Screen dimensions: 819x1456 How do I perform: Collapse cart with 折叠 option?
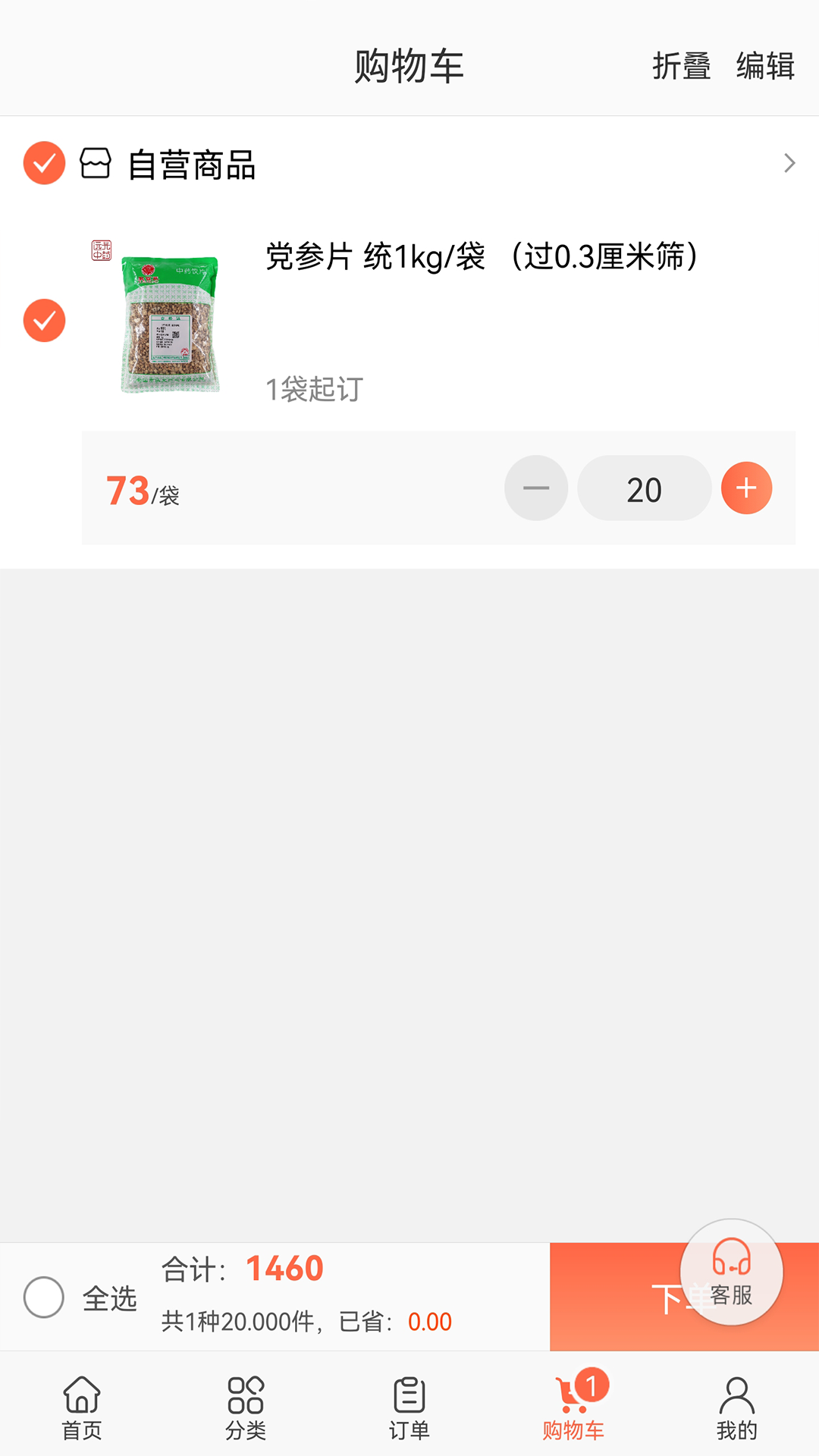click(681, 67)
